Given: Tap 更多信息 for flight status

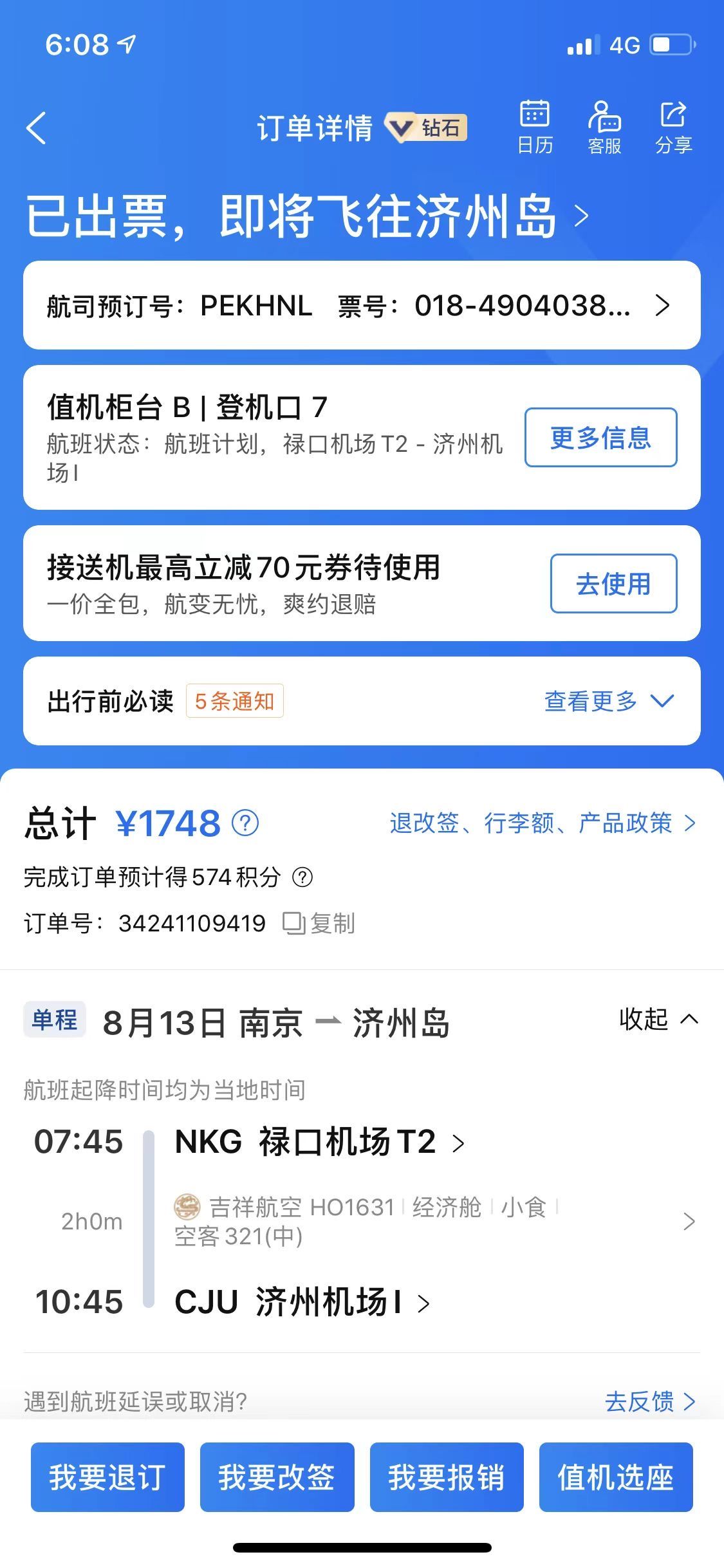Looking at the screenshot, I should click(600, 437).
